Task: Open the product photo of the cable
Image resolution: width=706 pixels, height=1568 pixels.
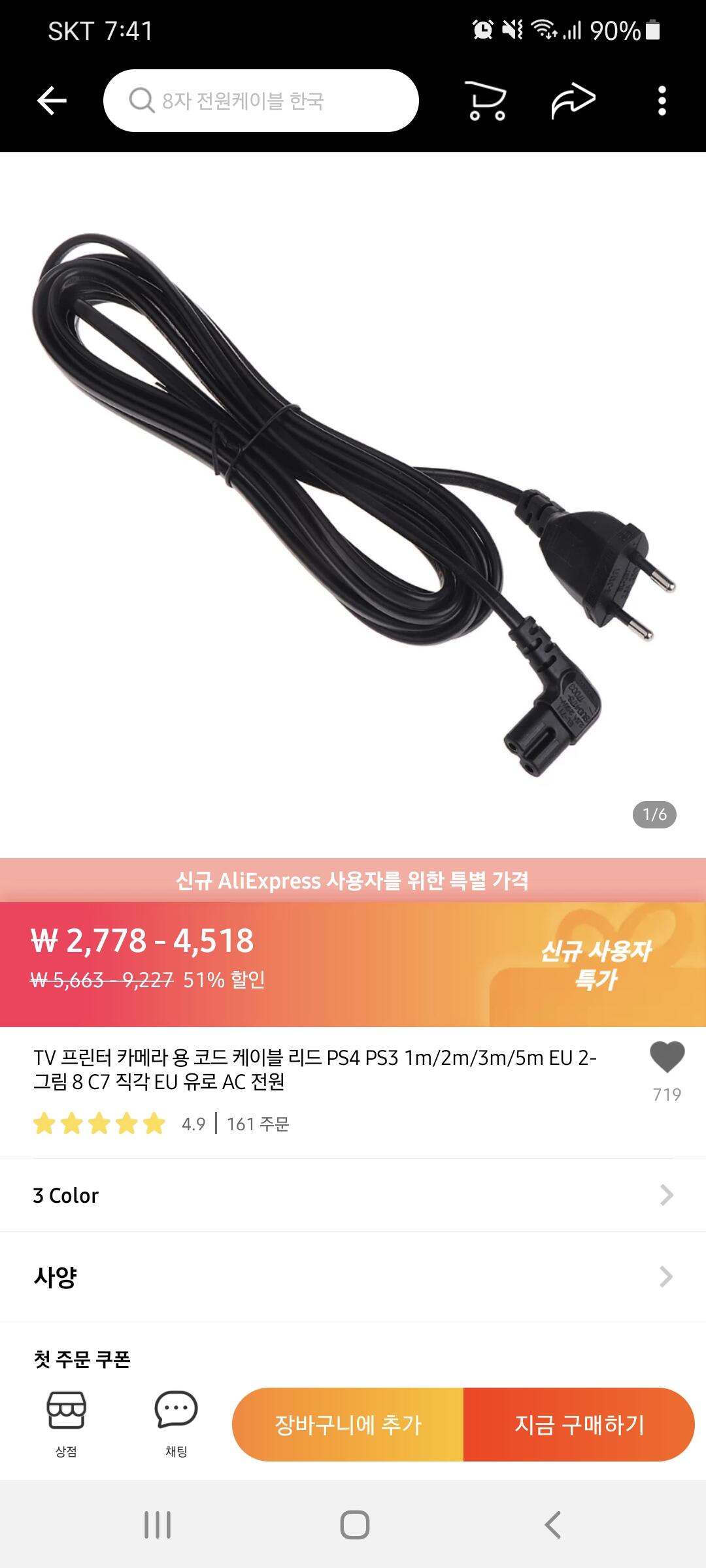Action: click(353, 504)
